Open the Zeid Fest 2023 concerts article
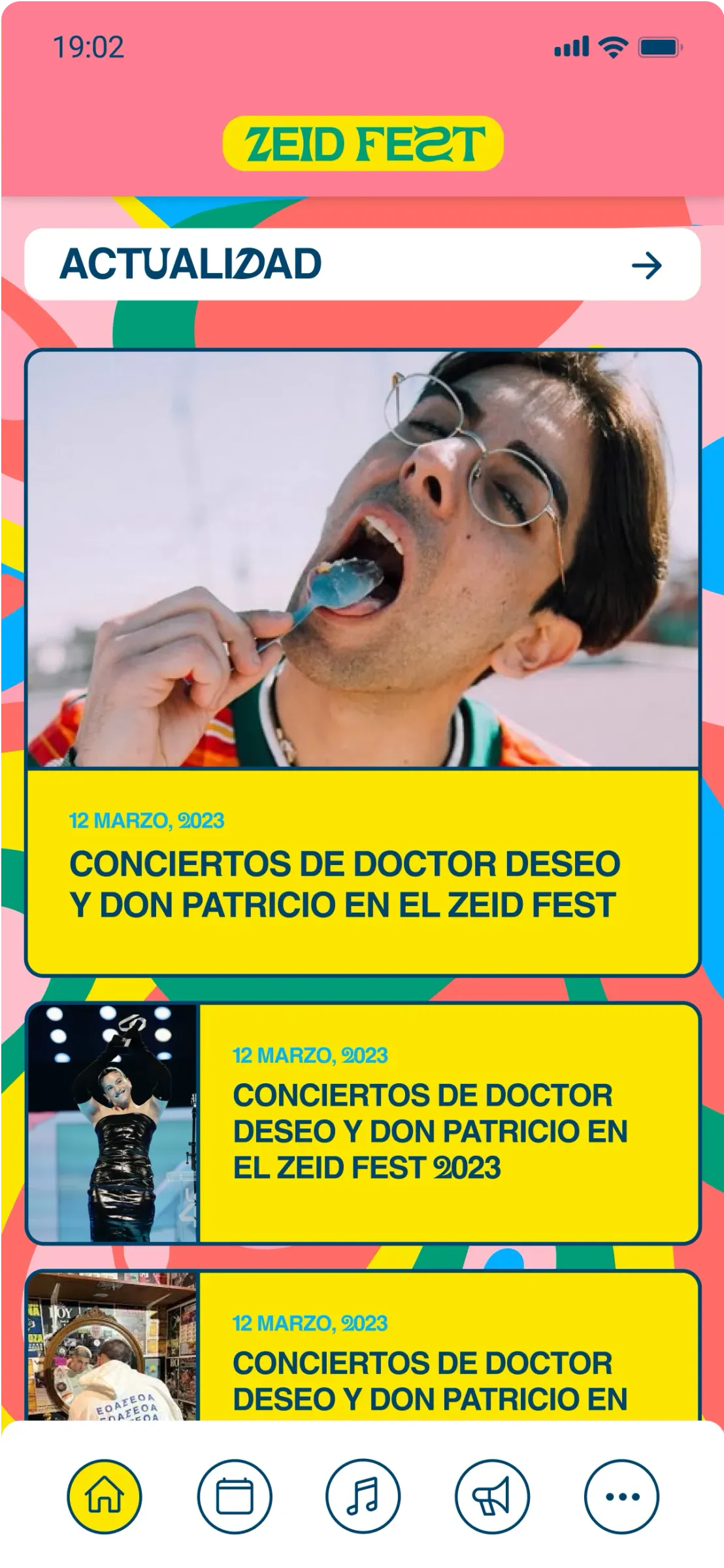The image size is (724, 1568). (363, 1123)
